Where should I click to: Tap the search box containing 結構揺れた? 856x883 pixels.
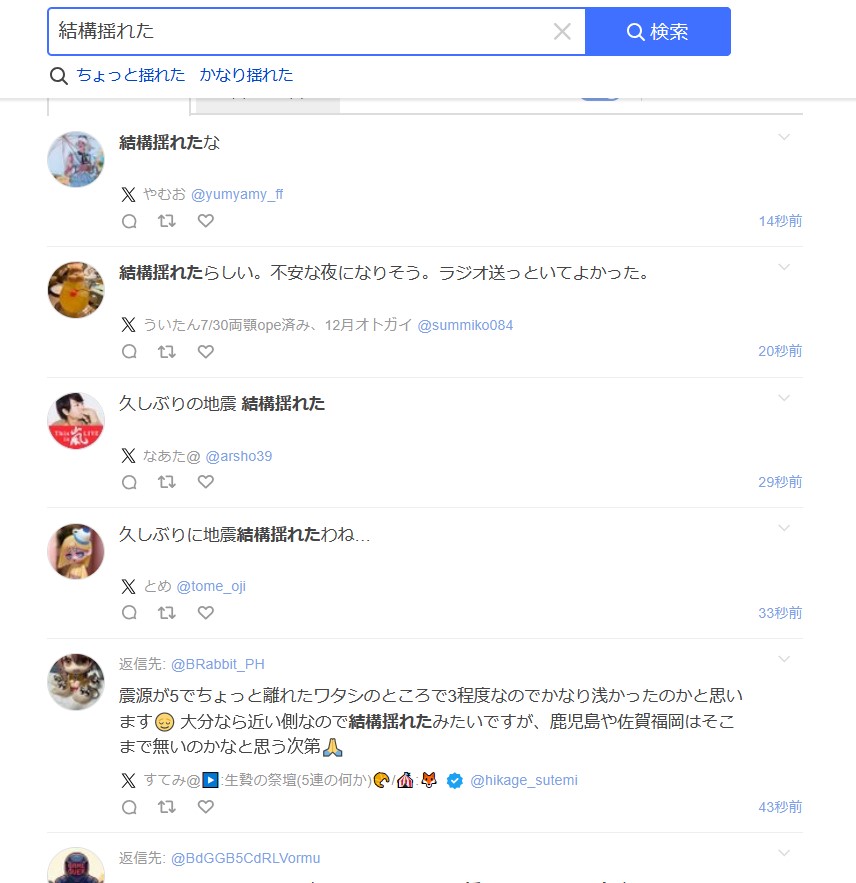tap(300, 31)
